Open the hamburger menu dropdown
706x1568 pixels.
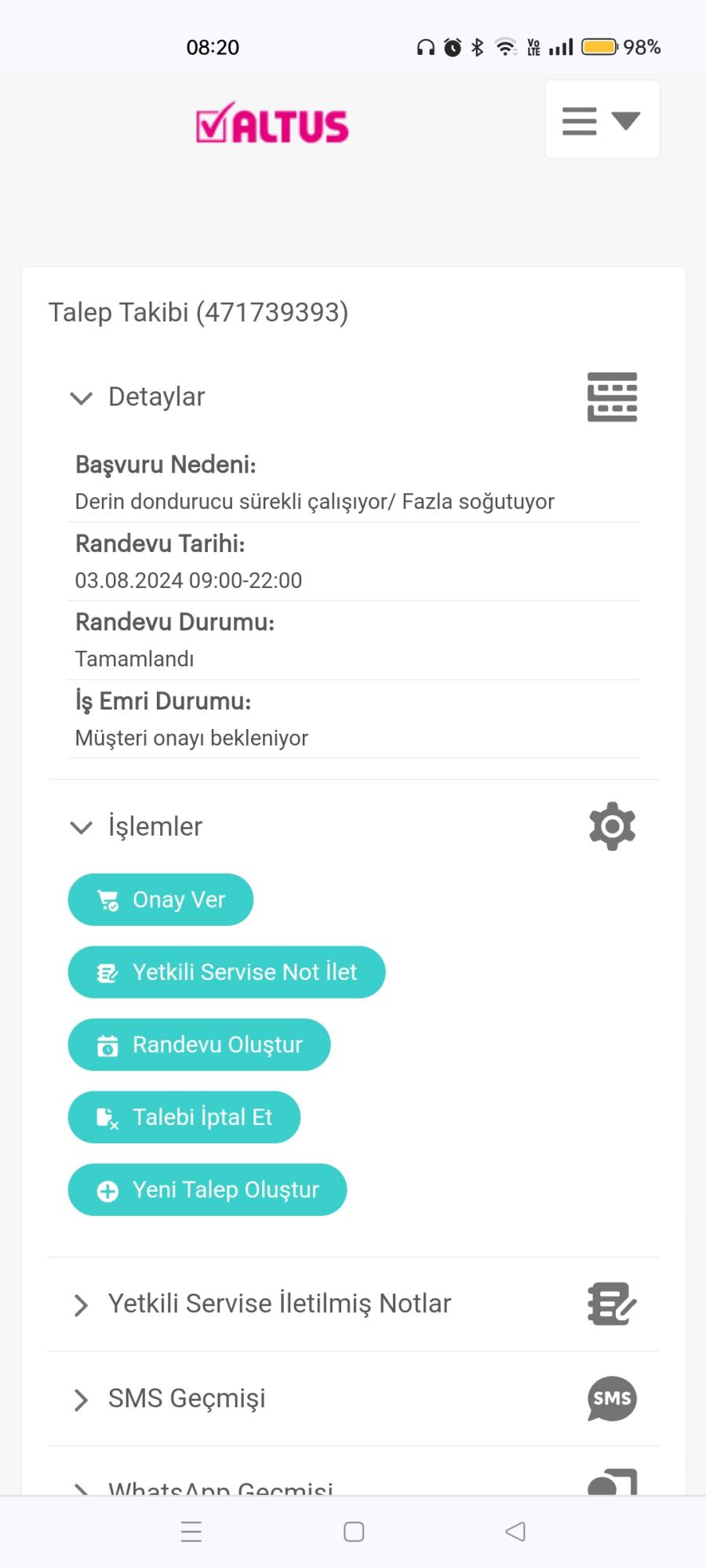602,119
